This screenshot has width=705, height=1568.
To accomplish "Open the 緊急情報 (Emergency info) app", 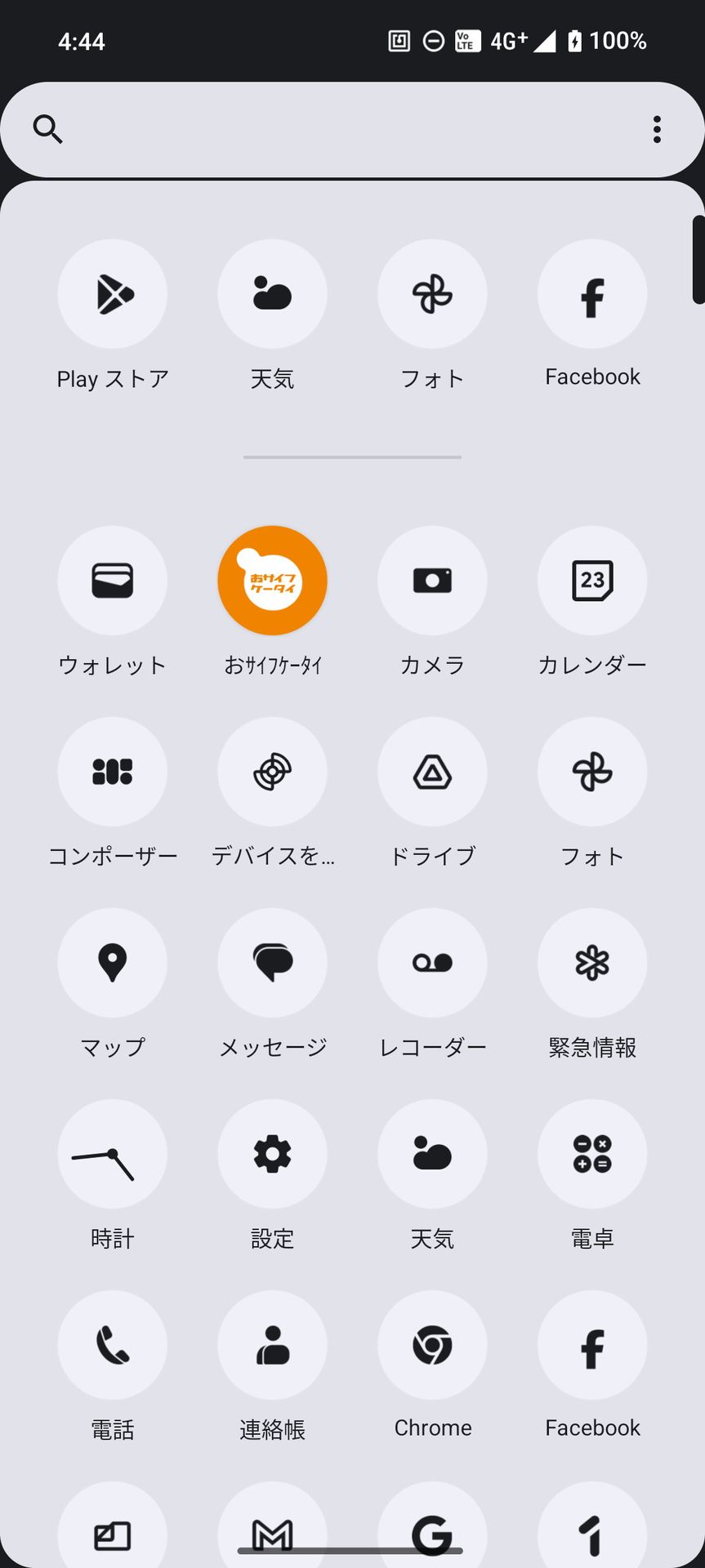I will click(592, 963).
